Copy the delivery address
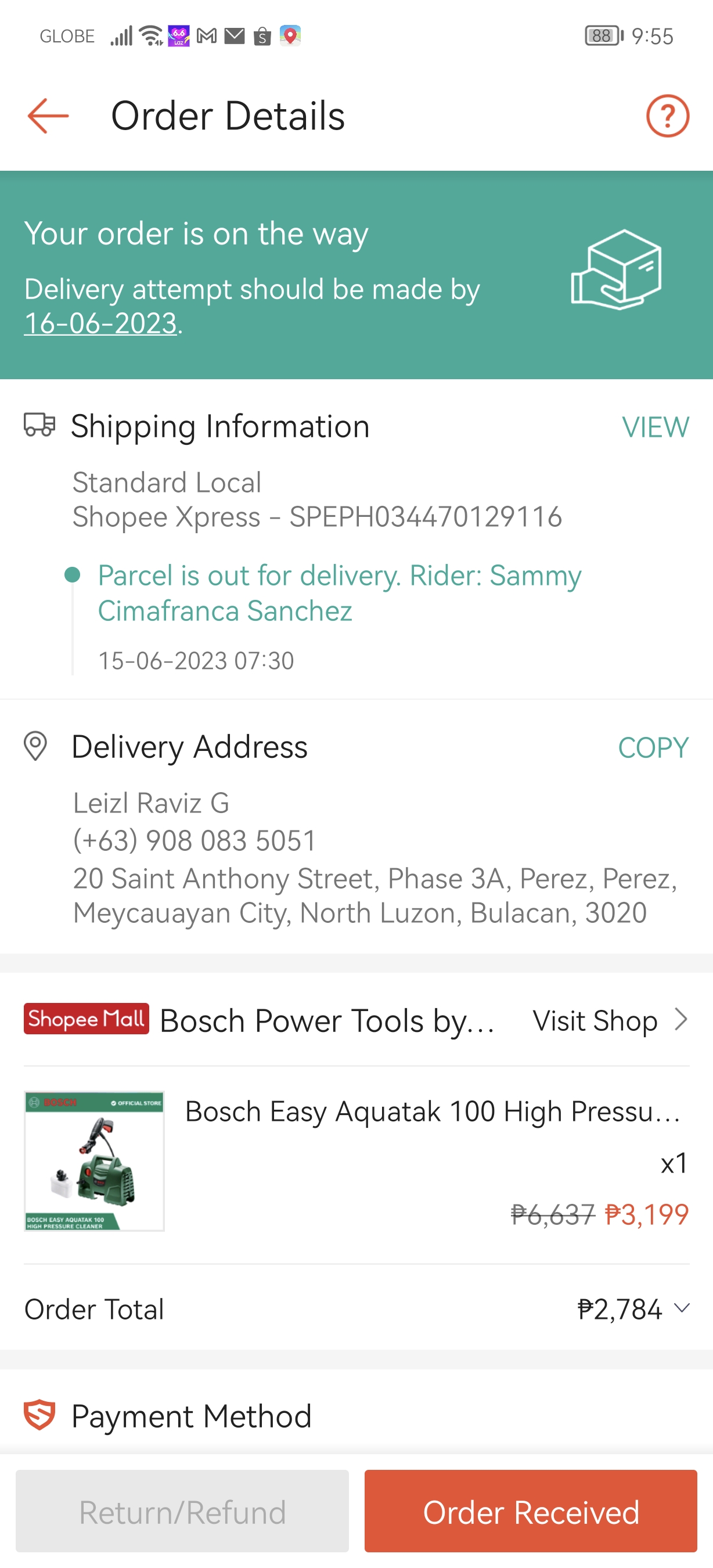The width and height of the screenshot is (713, 1568). (x=653, y=748)
